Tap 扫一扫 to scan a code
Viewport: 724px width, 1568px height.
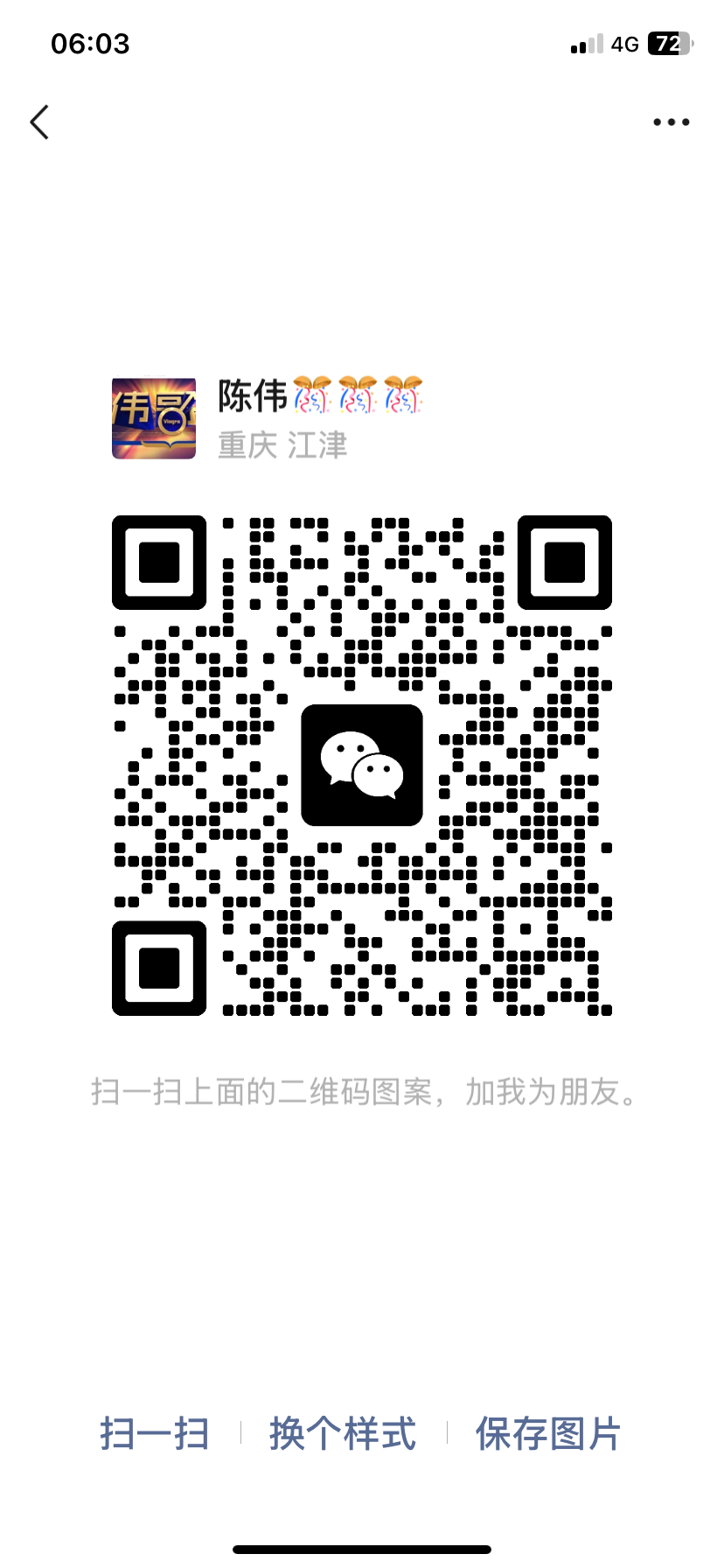click(155, 1433)
